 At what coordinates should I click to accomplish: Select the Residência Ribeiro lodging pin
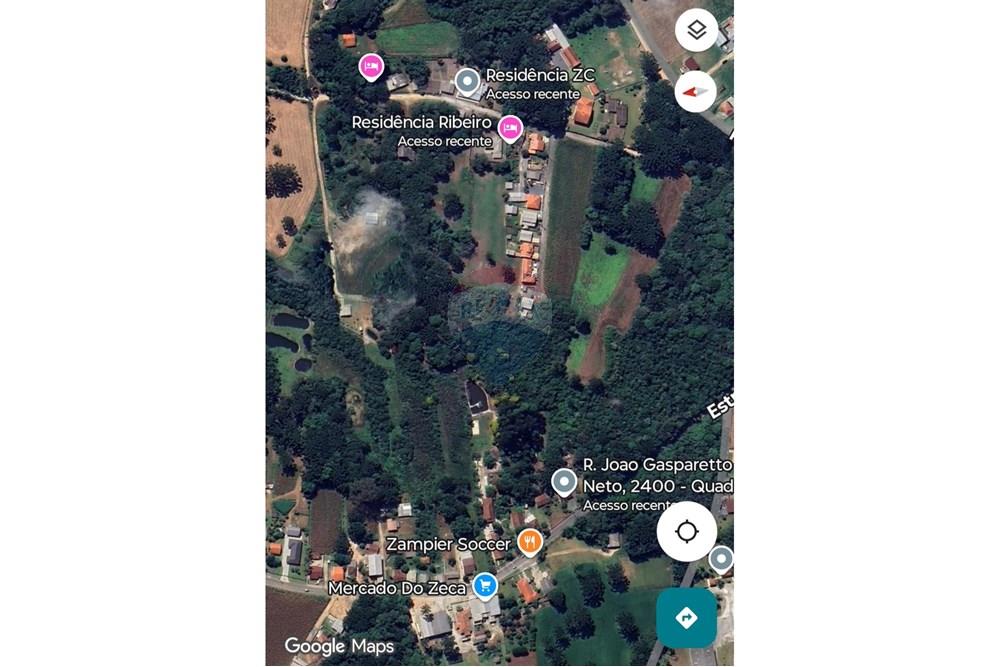tap(511, 127)
